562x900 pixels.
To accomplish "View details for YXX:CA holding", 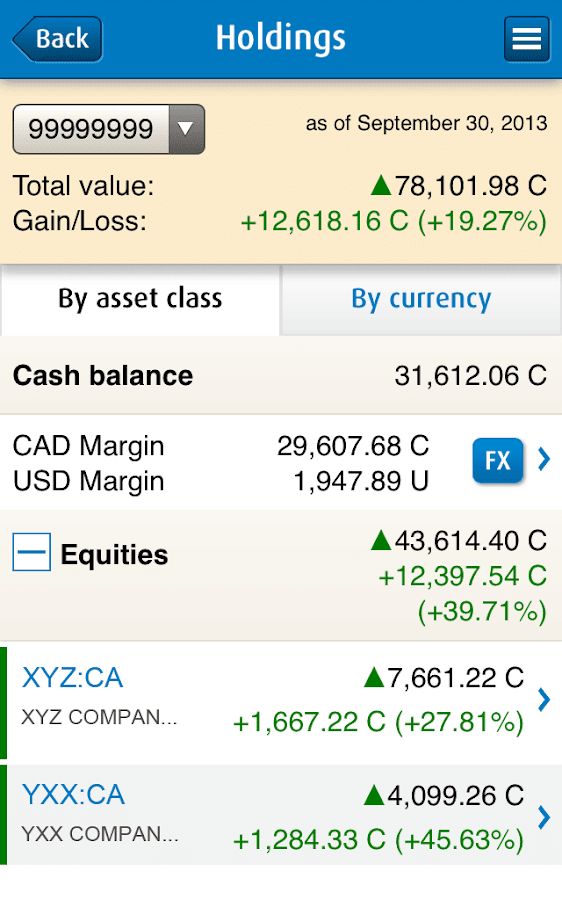I will [281, 815].
